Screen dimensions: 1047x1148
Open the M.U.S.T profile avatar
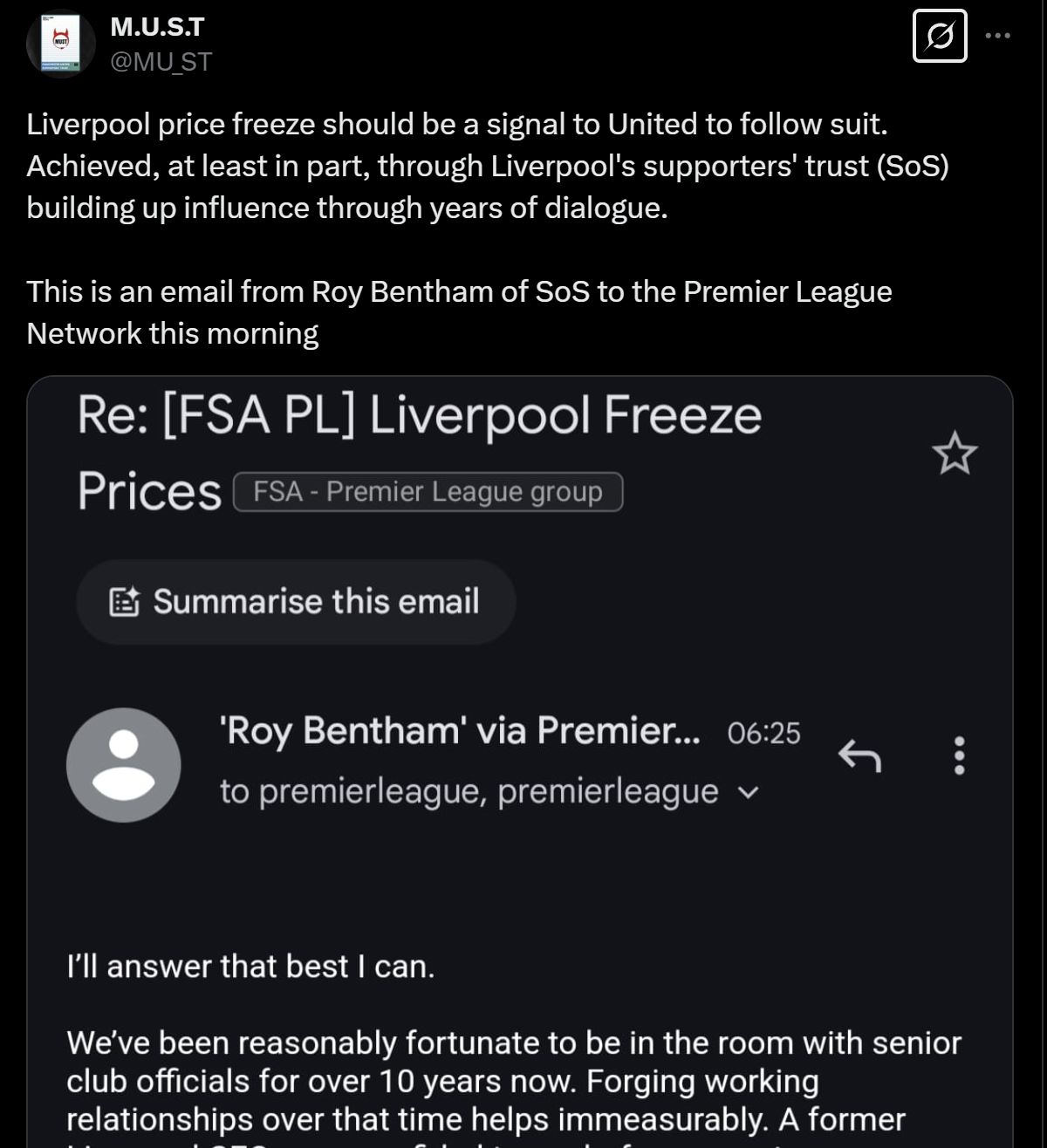pos(60,43)
